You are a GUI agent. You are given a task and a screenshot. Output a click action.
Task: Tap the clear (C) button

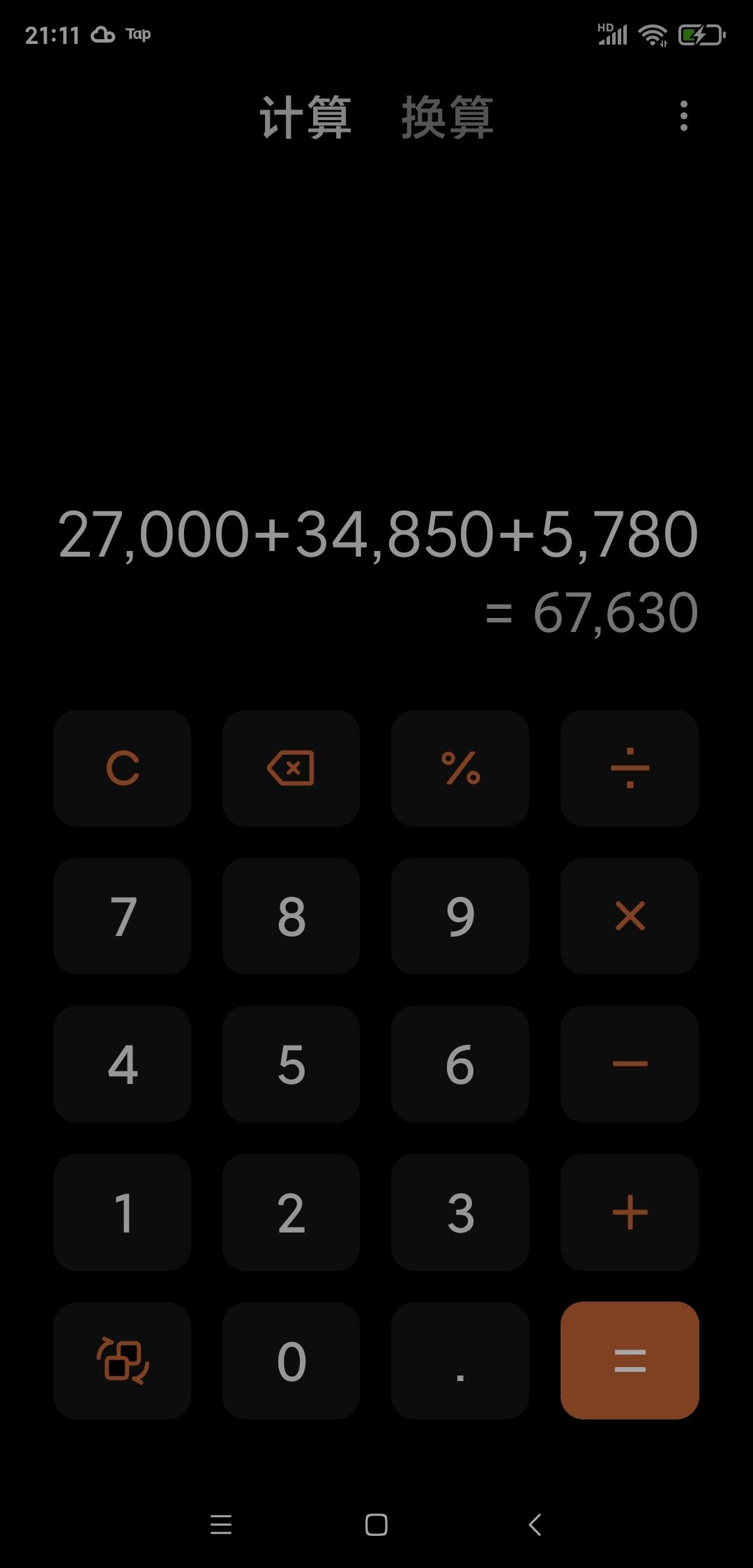pos(122,769)
